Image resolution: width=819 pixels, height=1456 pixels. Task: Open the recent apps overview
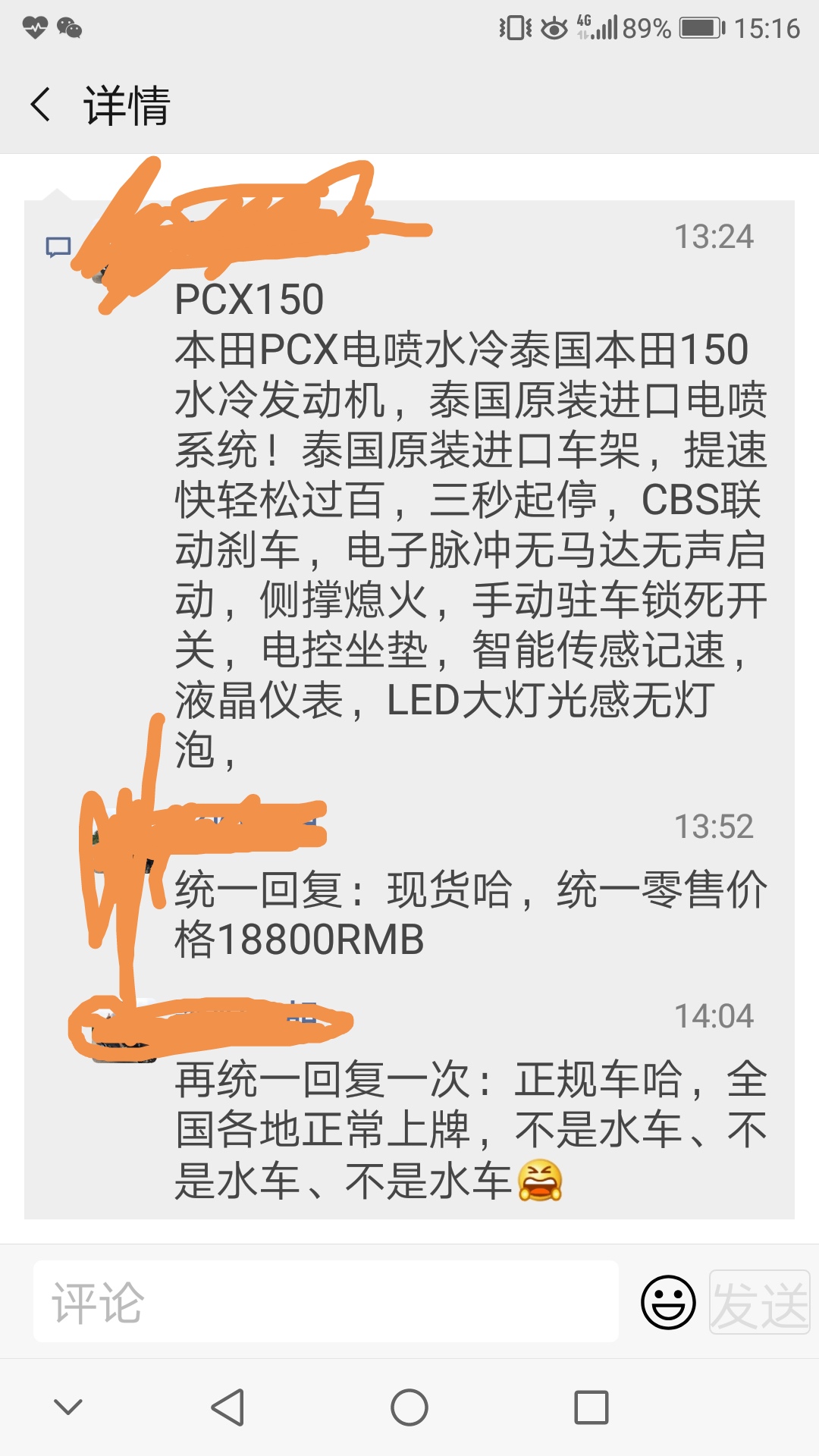[591, 1407]
